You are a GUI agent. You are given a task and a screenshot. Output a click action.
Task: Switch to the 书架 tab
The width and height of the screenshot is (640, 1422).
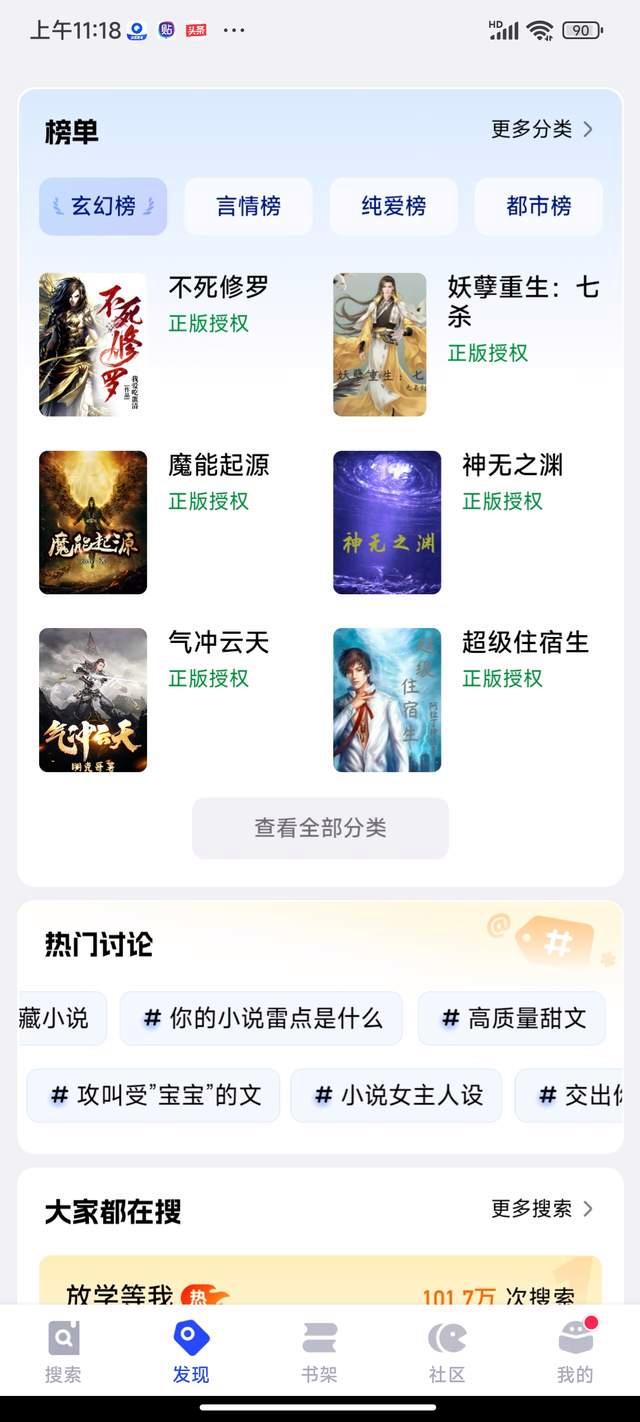pos(319,1353)
